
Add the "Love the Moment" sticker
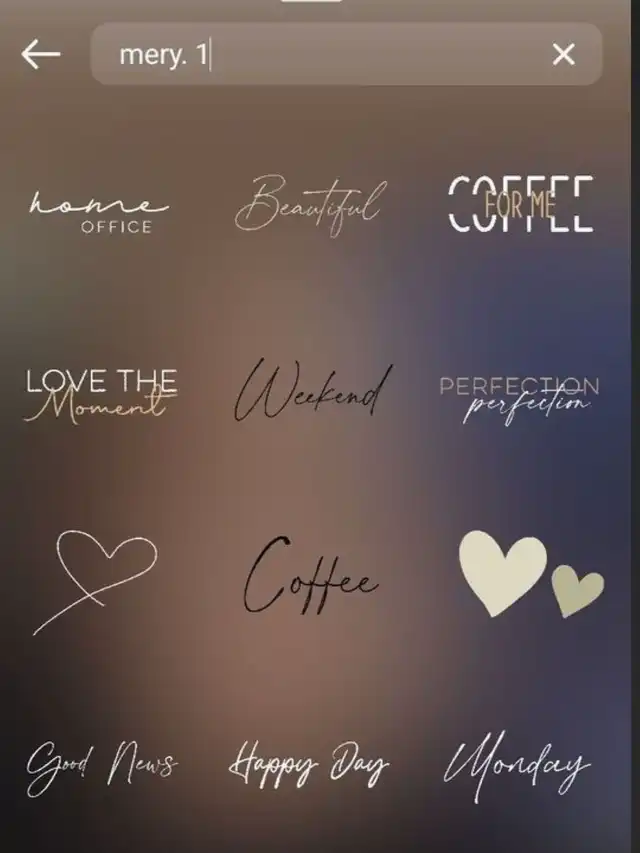pos(101,392)
